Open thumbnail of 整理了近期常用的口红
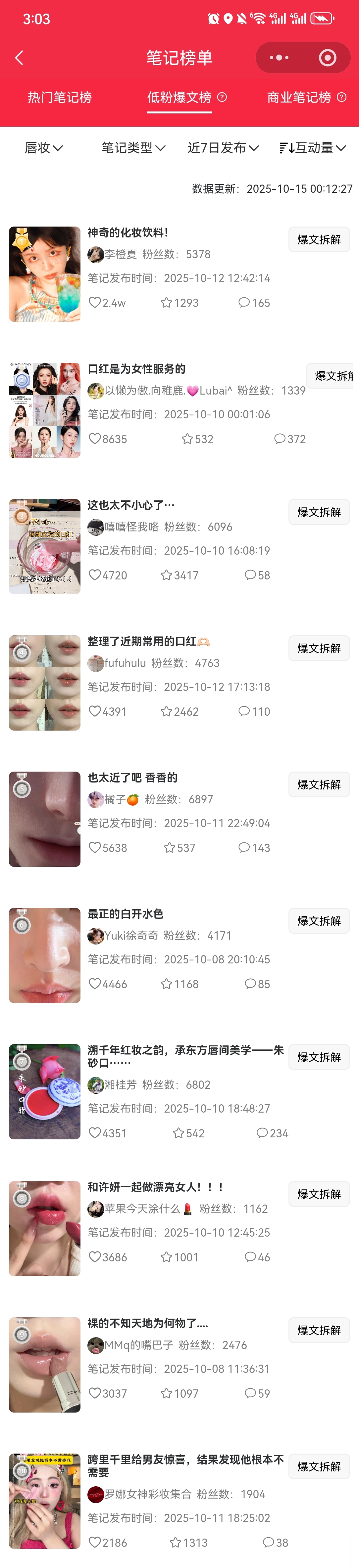Screen dimensions: 359x1568 tap(44, 683)
